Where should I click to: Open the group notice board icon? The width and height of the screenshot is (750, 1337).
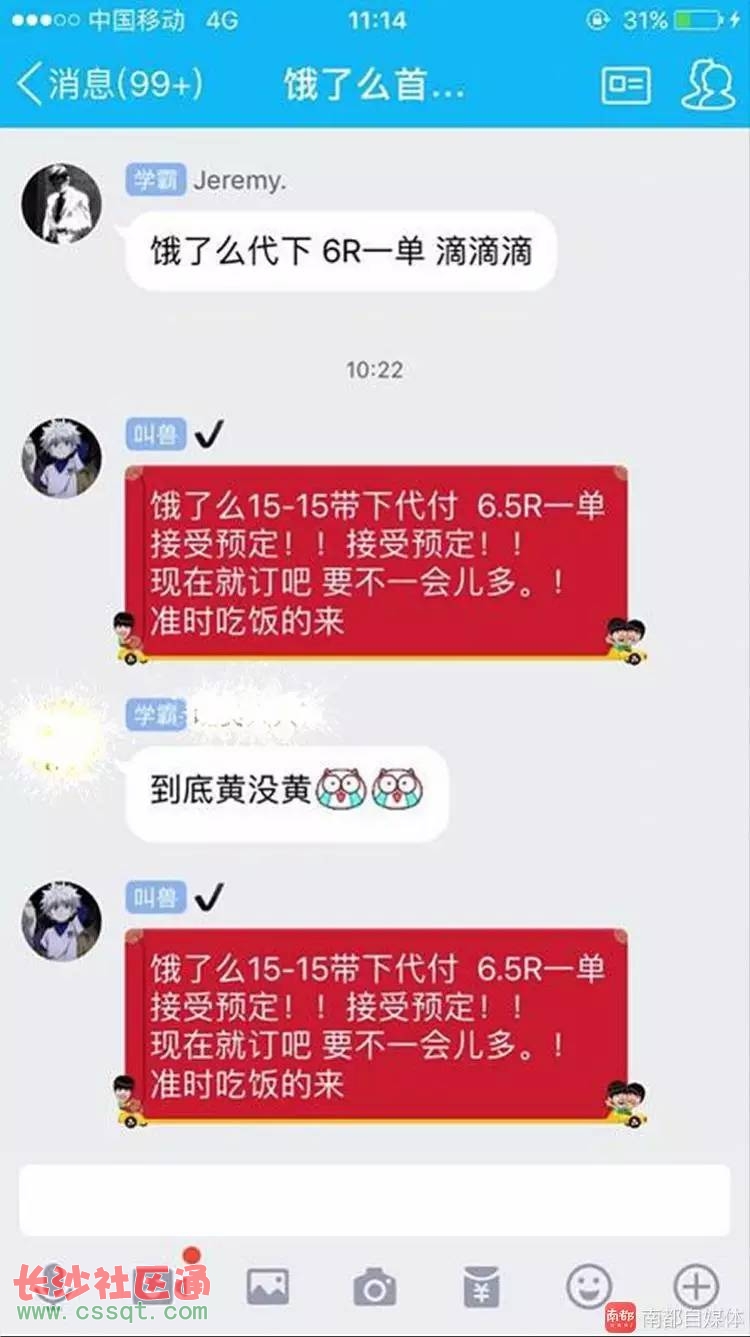[x=626, y=84]
